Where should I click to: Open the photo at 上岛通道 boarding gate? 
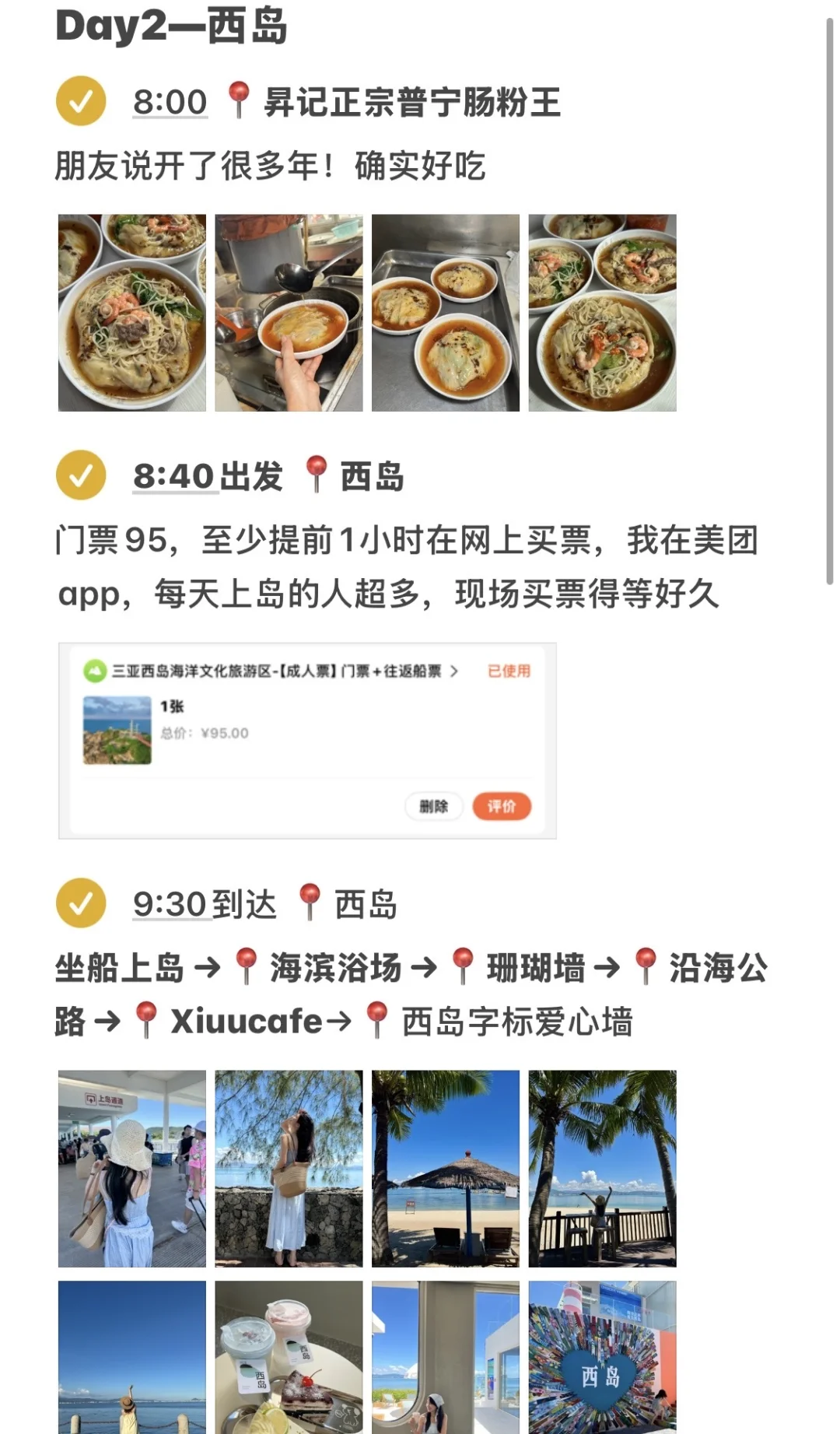tap(132, 1169)
